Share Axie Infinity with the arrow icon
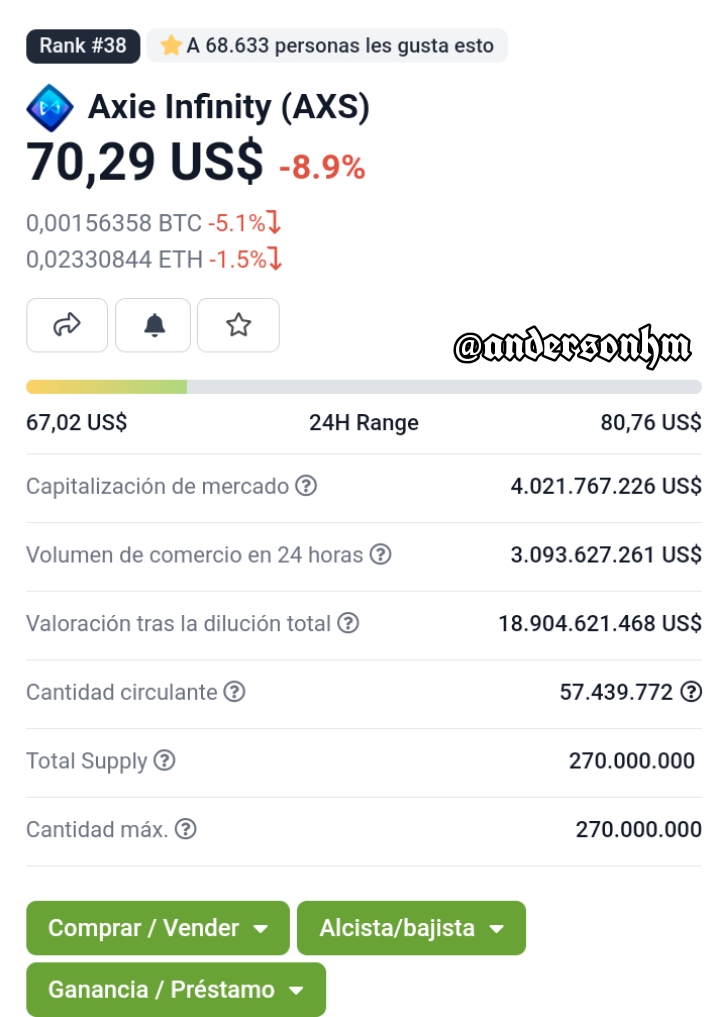Viewport: 720px width, 1017px height. pyautogui.click(x=67, y=325)
